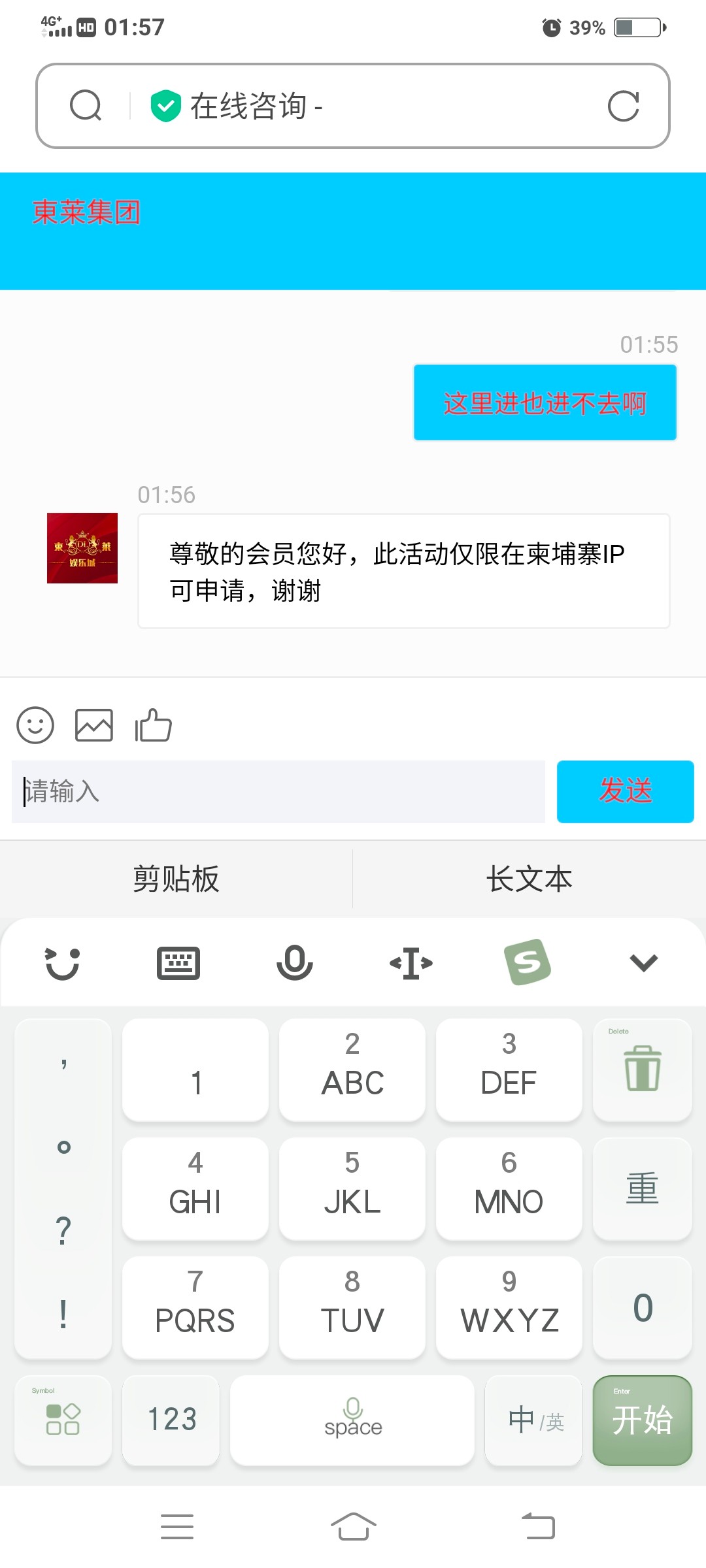Attach an image to the chat
This screenshot has height=1568, width=706.
[94, 725]
